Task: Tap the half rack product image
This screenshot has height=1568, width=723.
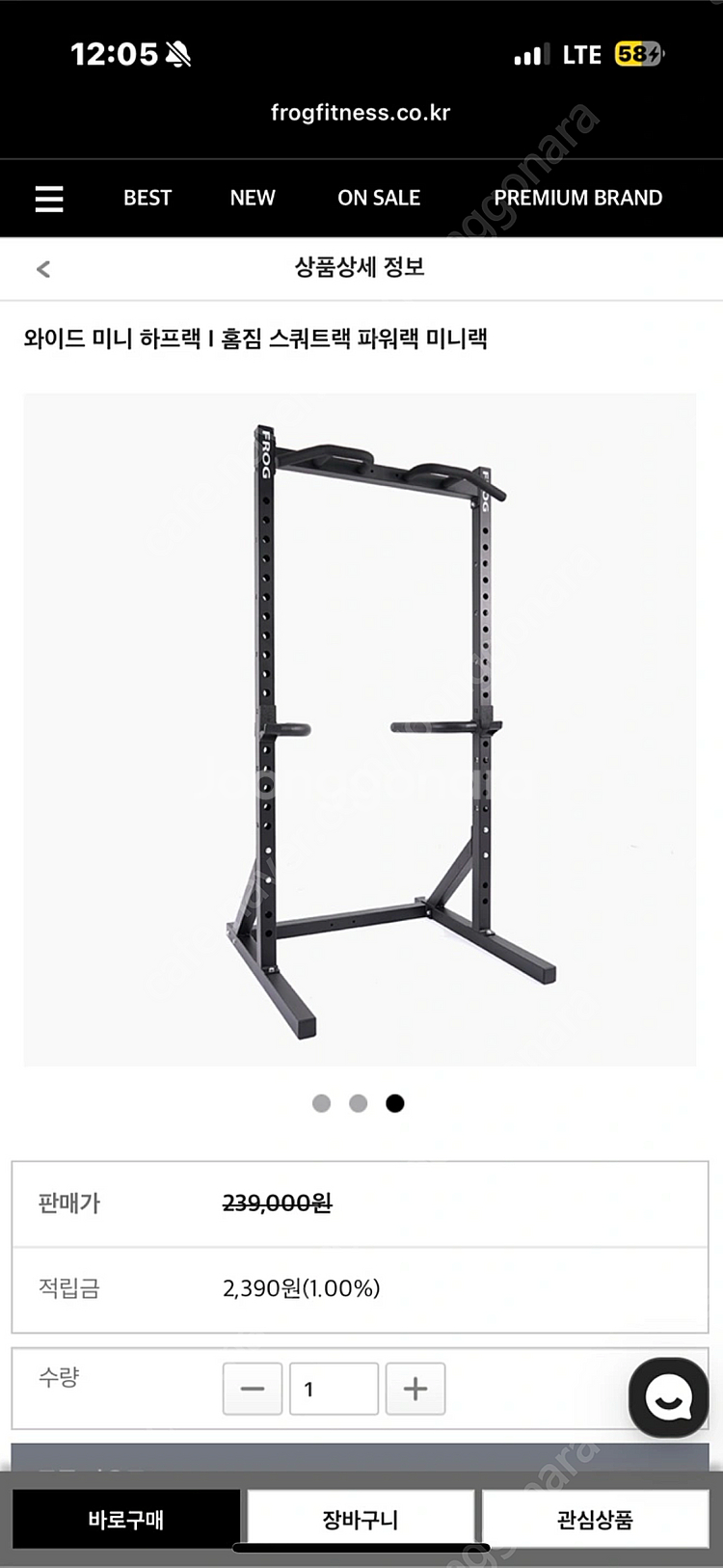Action: [x=360, y=729]
